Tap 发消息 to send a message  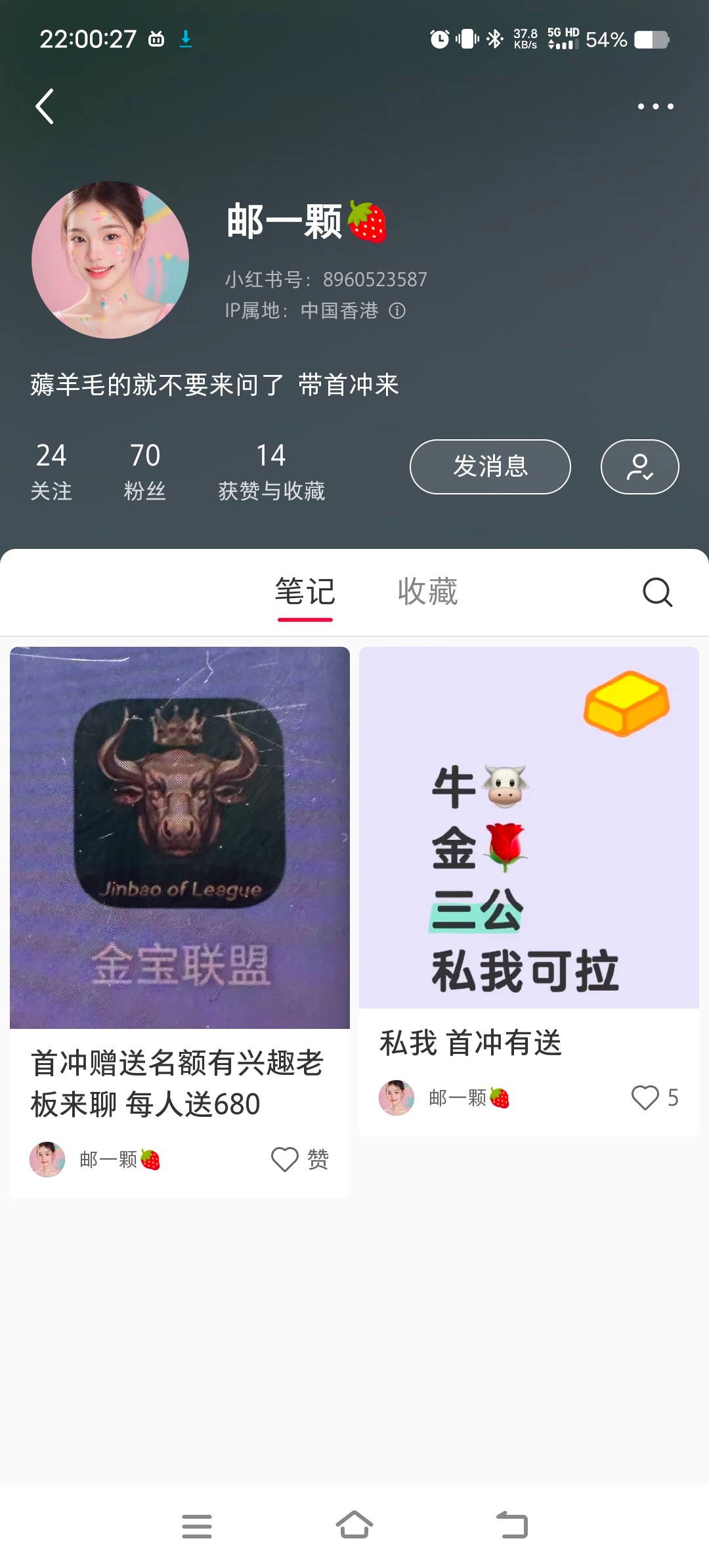[490, 467]
